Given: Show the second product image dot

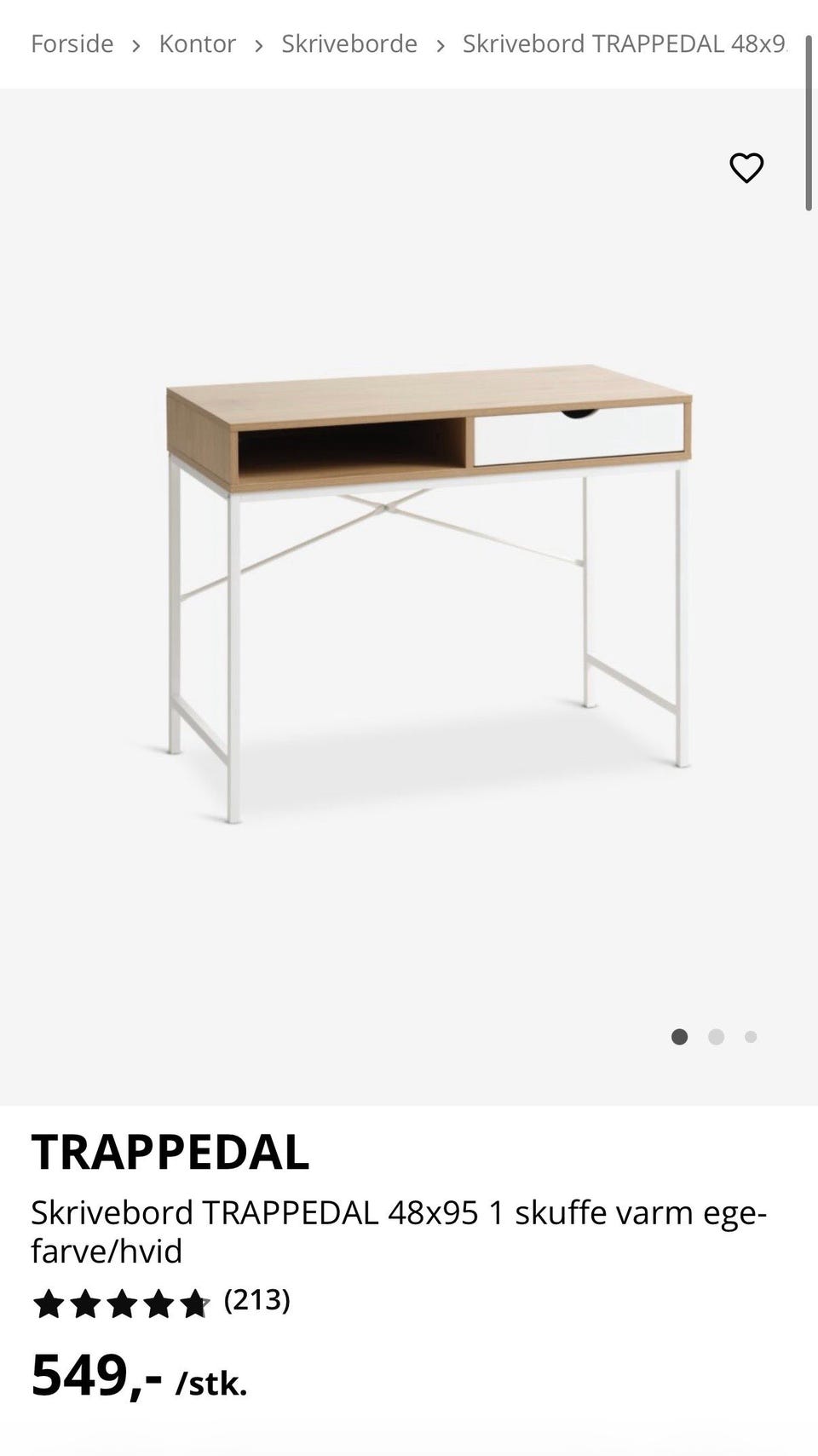Looking at the screenshot, I should [x=716, y=1037].
